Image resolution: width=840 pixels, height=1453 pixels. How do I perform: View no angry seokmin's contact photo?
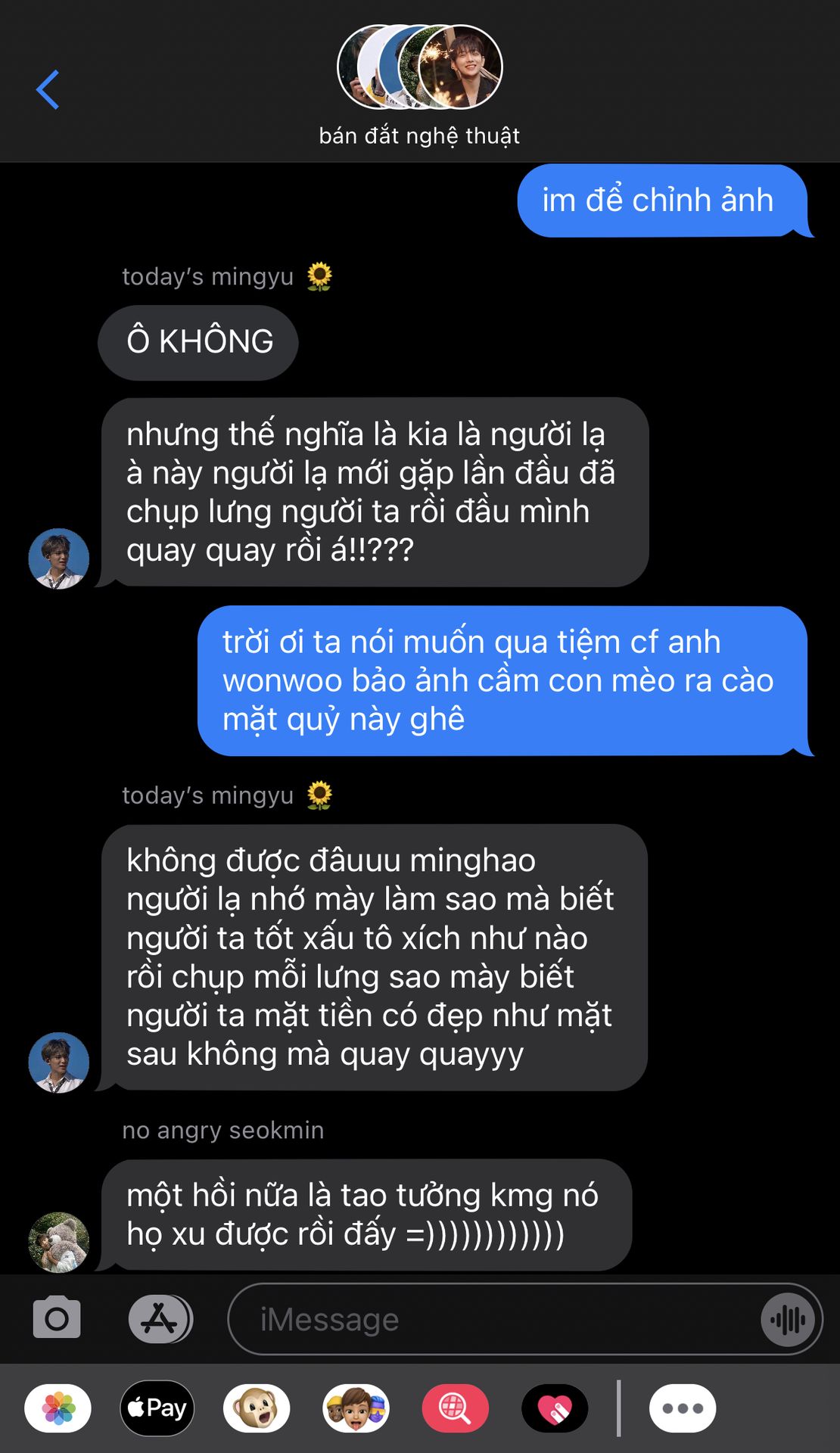(58, 1242)
